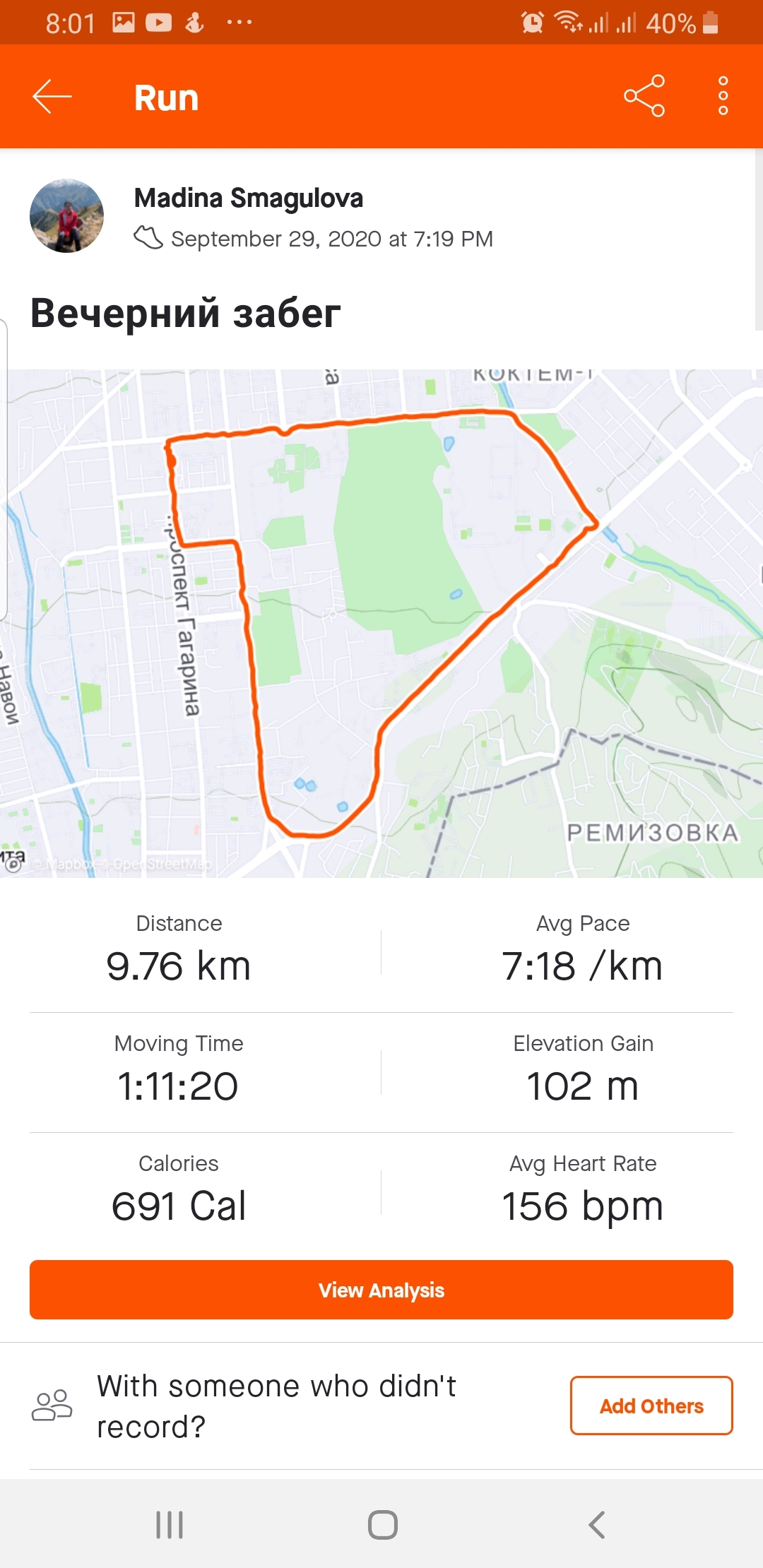Image resolution: width=763 pixels, height=1568 pixels.
Task: Open the three-dot overflow menu
Action: (x=723, y=95)
